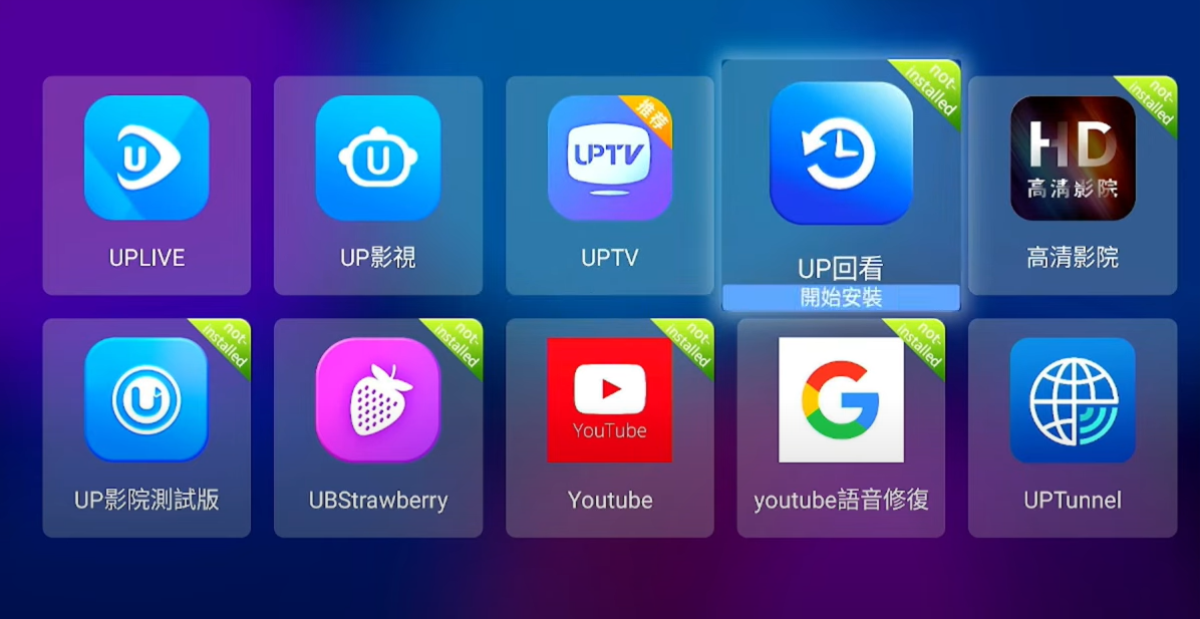Open the UP影院測試版 tile
This screenshot has width=1200, height=619.
click(x=147, y=427)
